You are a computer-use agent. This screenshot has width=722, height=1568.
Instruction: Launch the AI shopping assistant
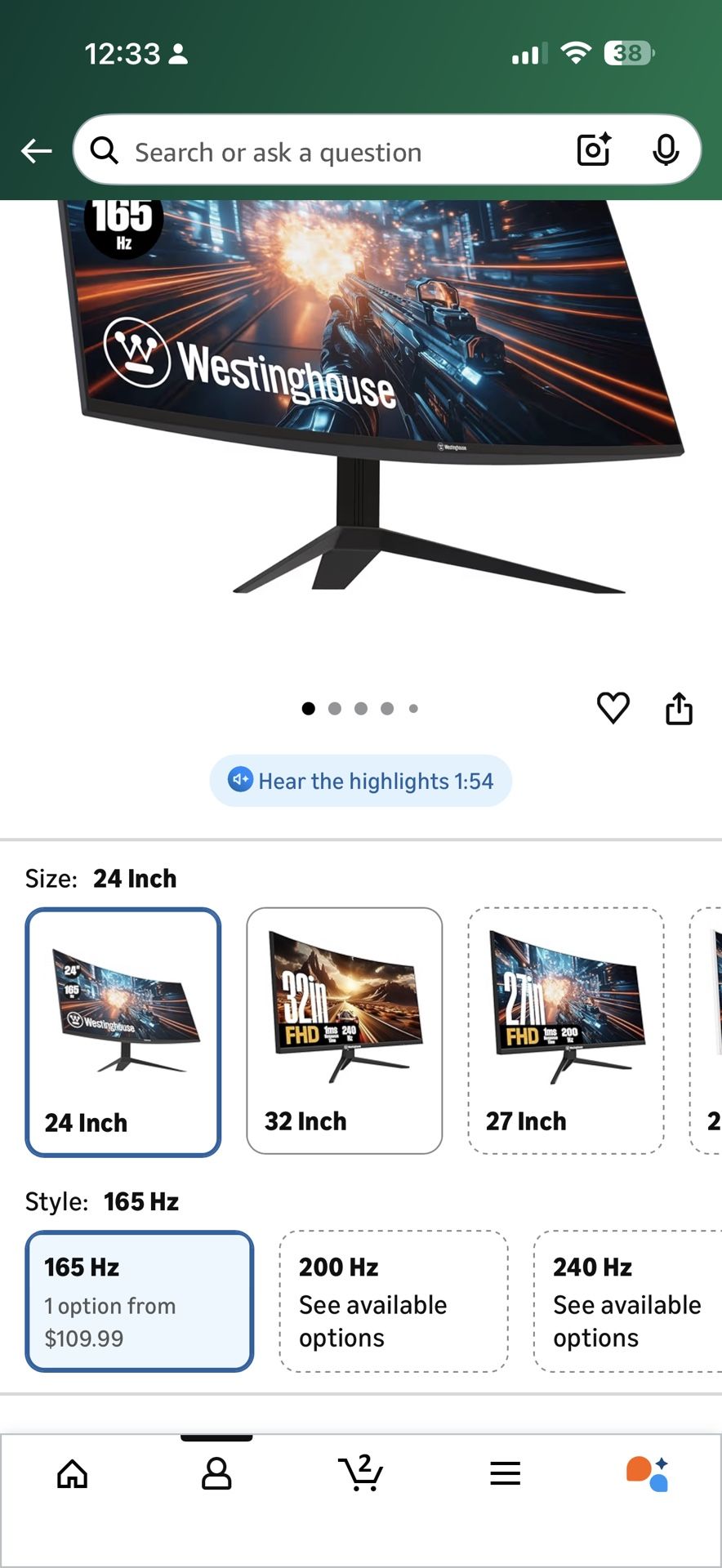tap(648, 1474)
